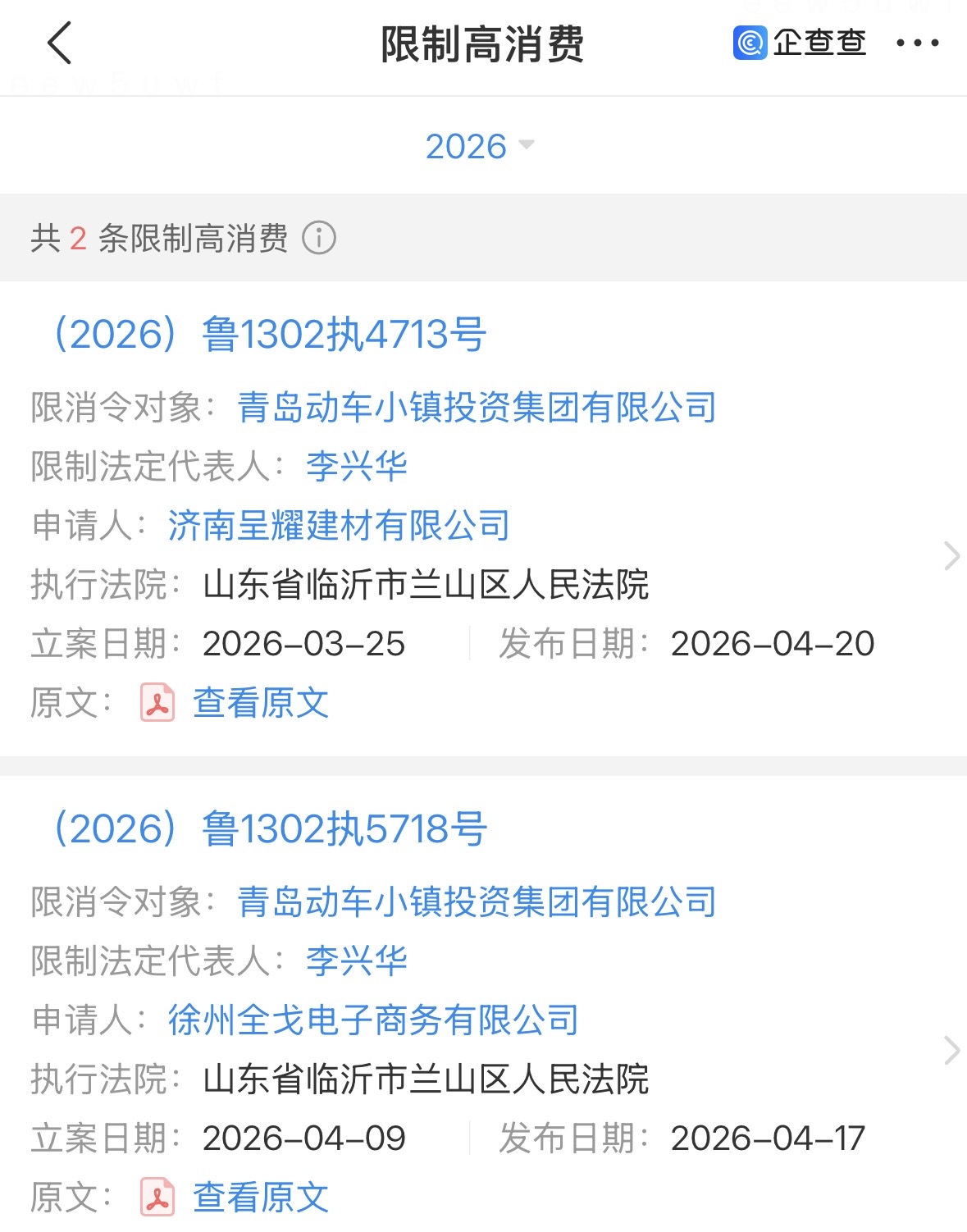
Task: Open the three-dot overflow menu
Action: coord(917,43)
